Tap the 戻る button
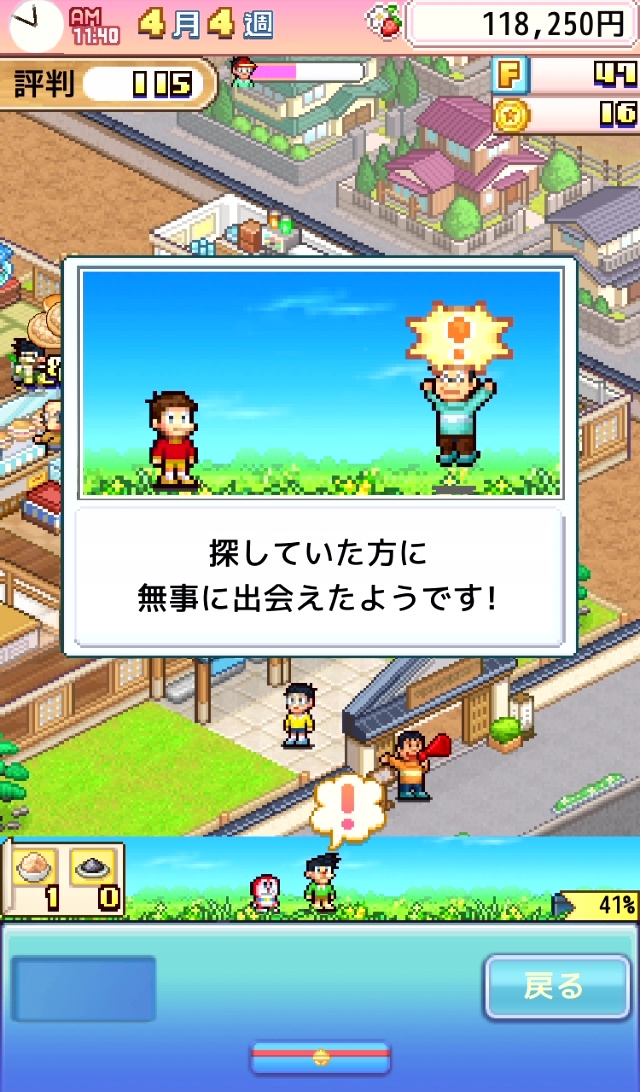Viewport: 640px width, 1092px height. 552,988
